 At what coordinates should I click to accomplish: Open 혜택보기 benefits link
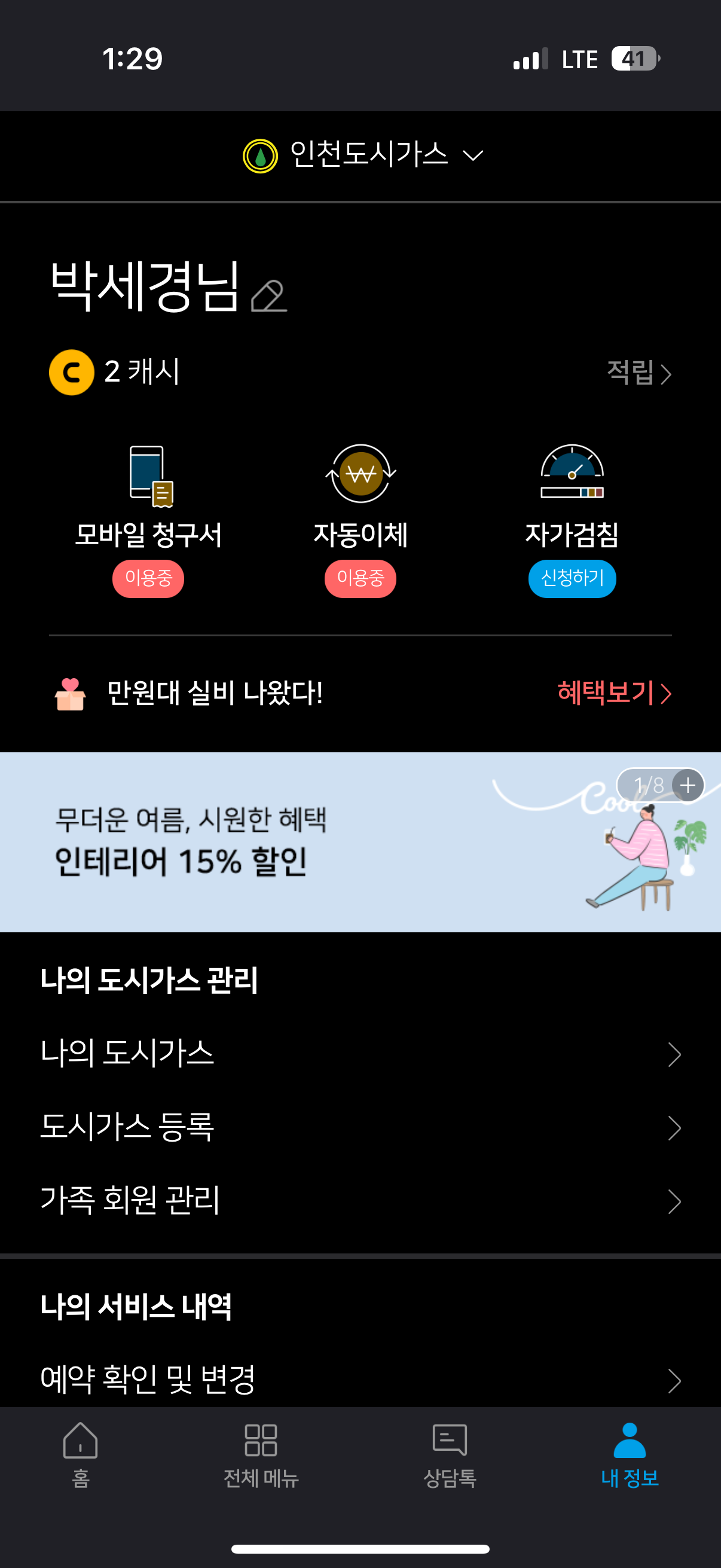tap(613, 693)
